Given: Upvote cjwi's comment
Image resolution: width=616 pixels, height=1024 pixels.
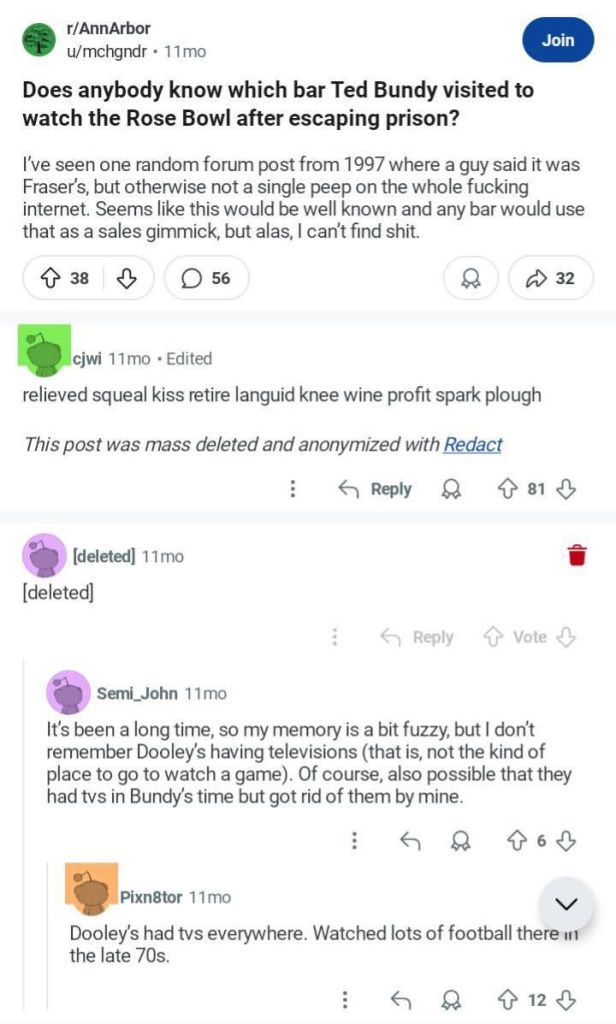Looking at the screenshot, I should (508, 489).
